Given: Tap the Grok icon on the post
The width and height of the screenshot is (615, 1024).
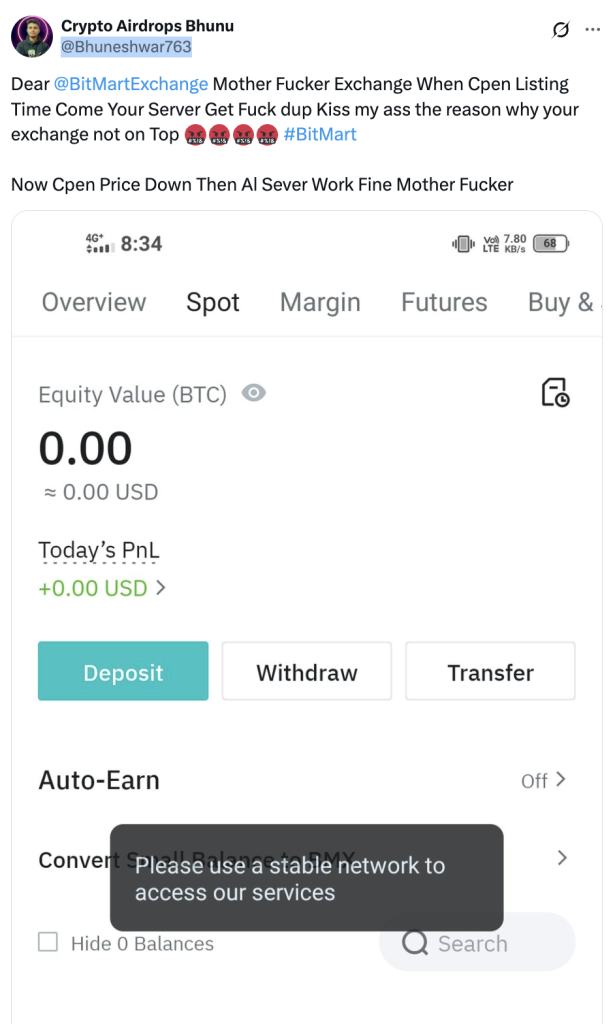Looking at the screenshot, I should [561, 31].
